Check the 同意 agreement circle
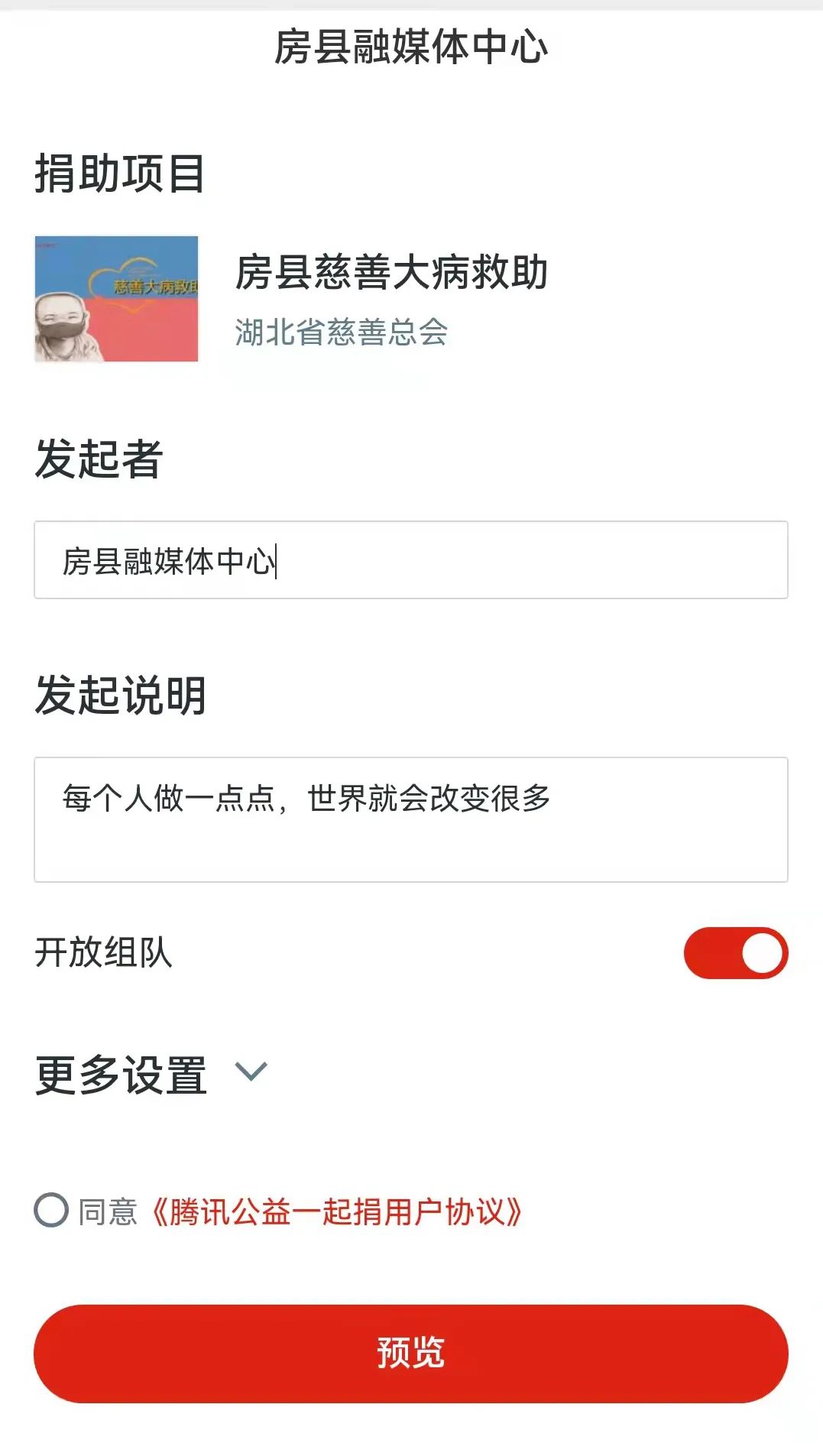Viewport: 823px width, 1456px height. pyautogui.click(x=52, y=1210)
